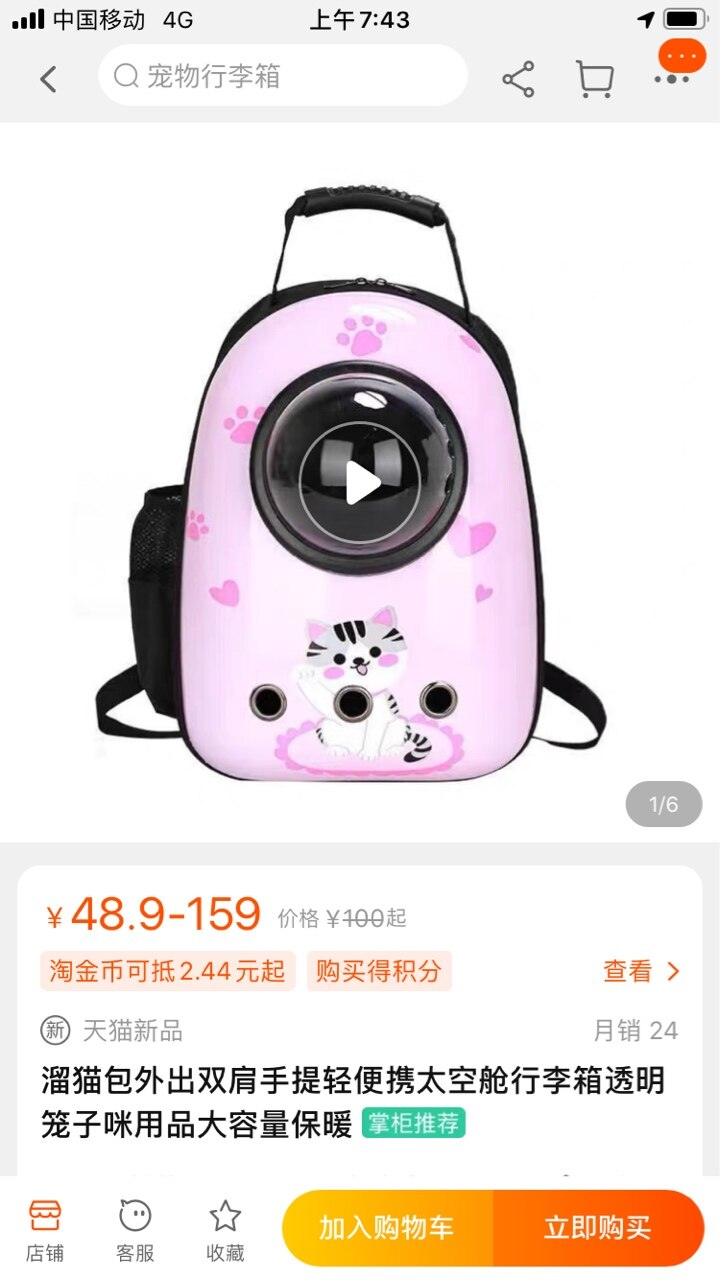Add product to favorites with 收藏
Image resolution: width=720 pixels, height=1280 pixels.
click(225, 1229)
